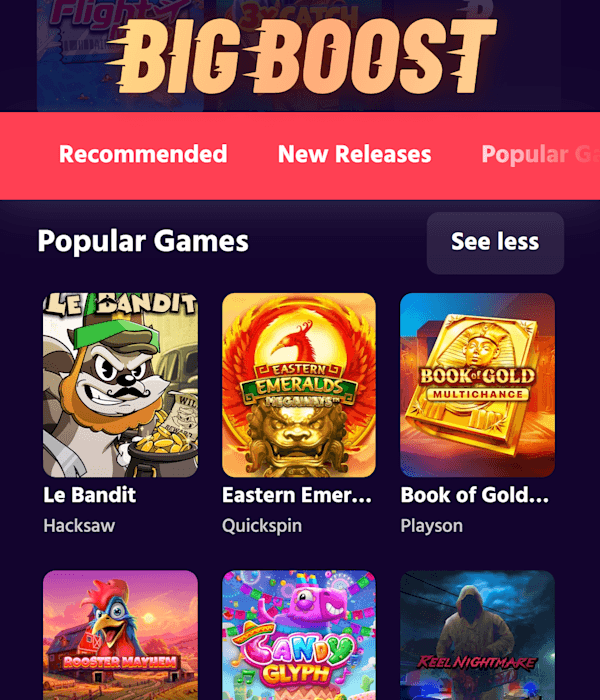Switch to the New Releases tab
The height and width of the screenshot is (700, 600).
coord(354,154)
